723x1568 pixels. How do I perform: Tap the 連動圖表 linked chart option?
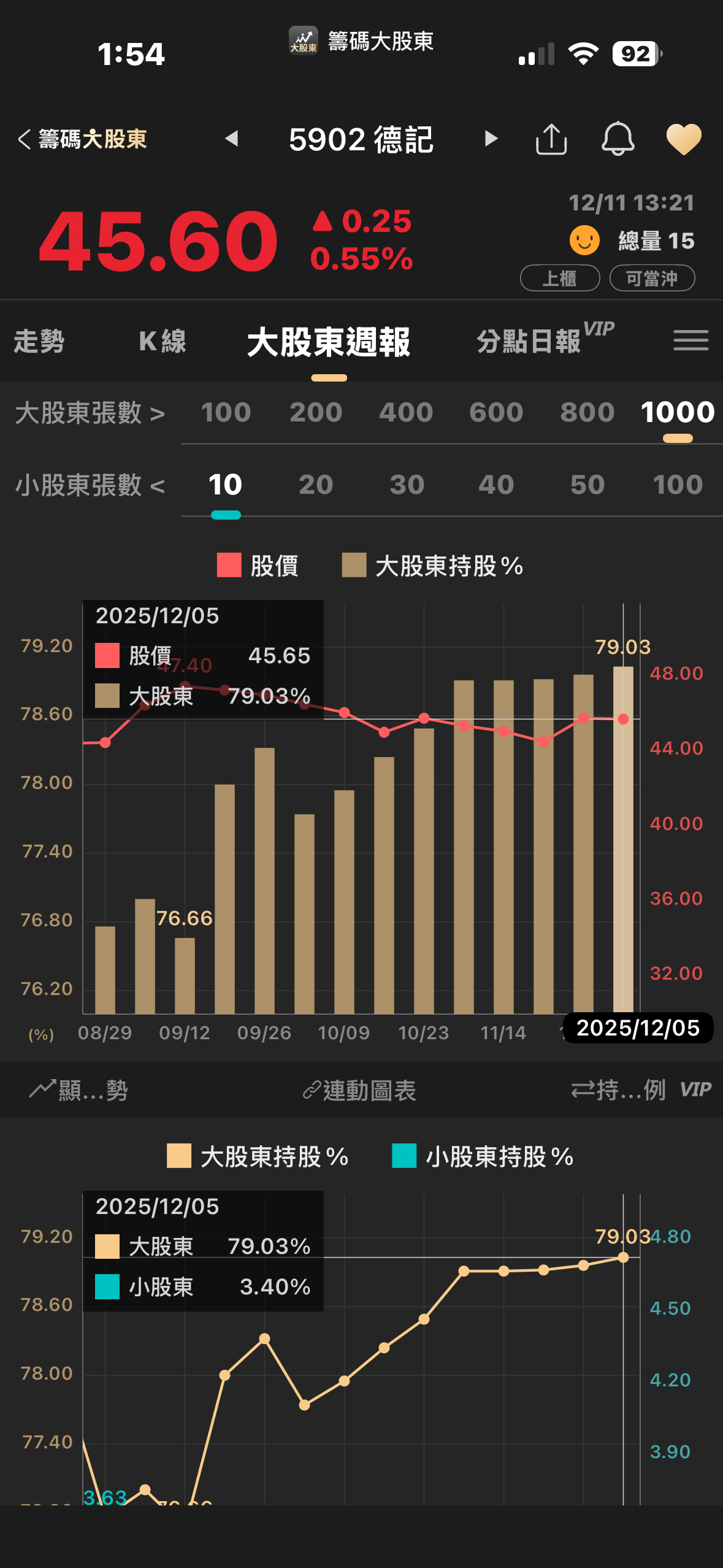[360, 1090]
